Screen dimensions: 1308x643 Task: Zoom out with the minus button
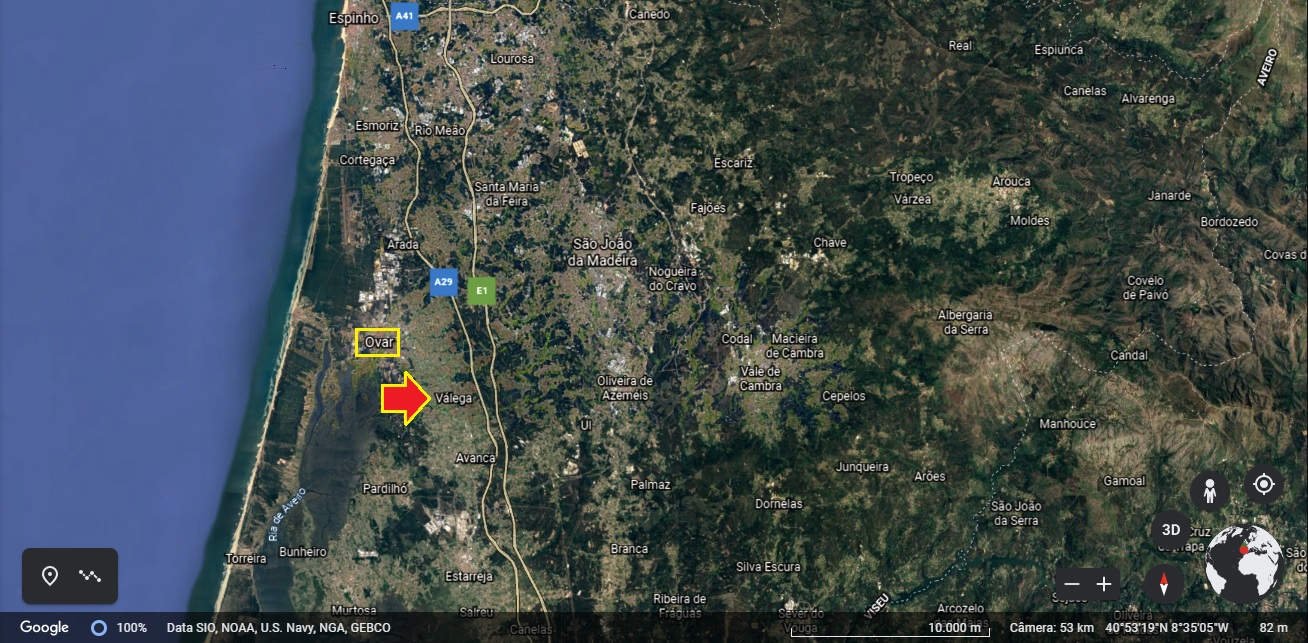click(x=1072, y=584)
